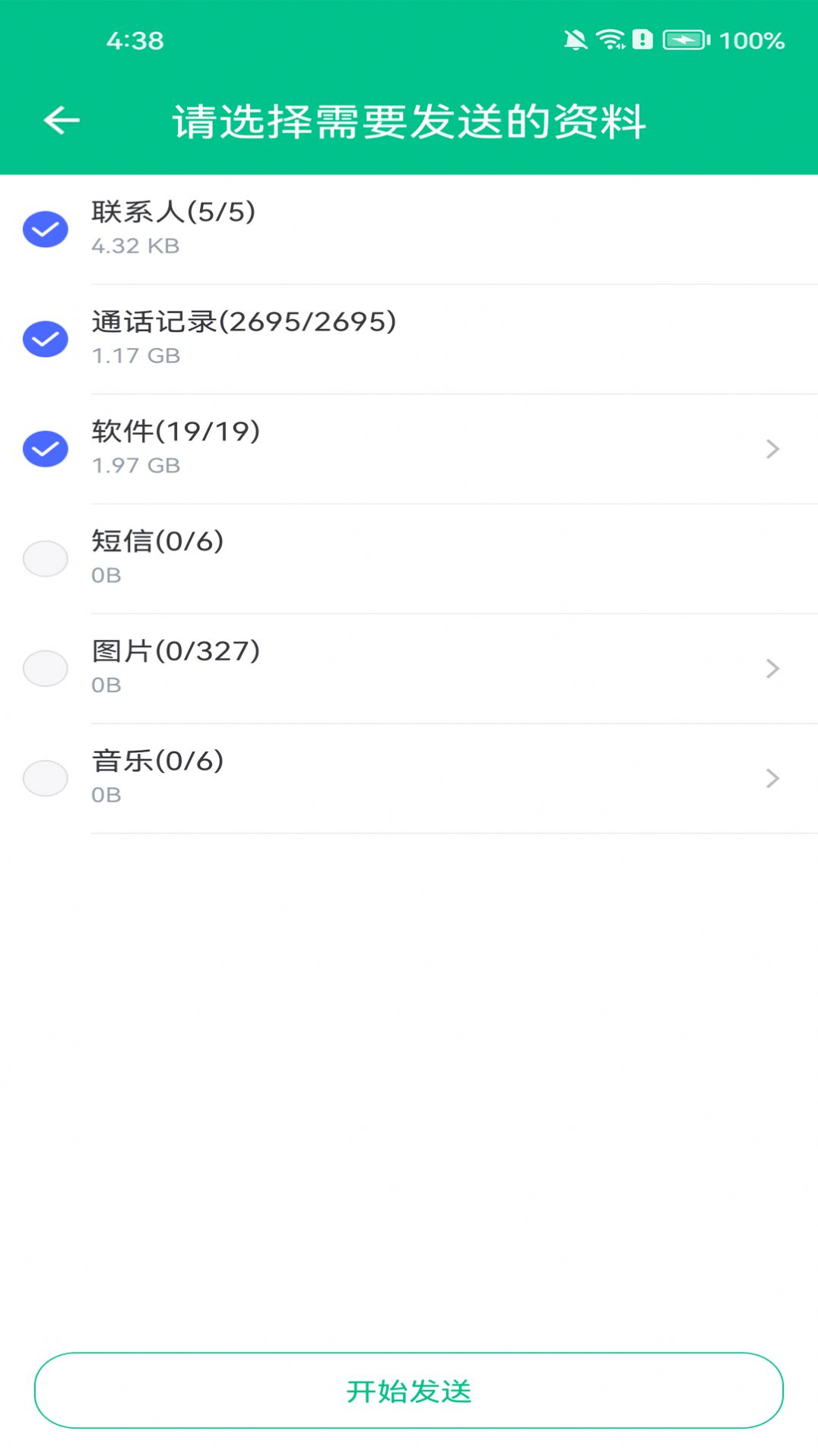The height and width of the screenshot is (1456, 818).
Task: Click the checkmark icon next to 联系人
Action: pos(45,228)
